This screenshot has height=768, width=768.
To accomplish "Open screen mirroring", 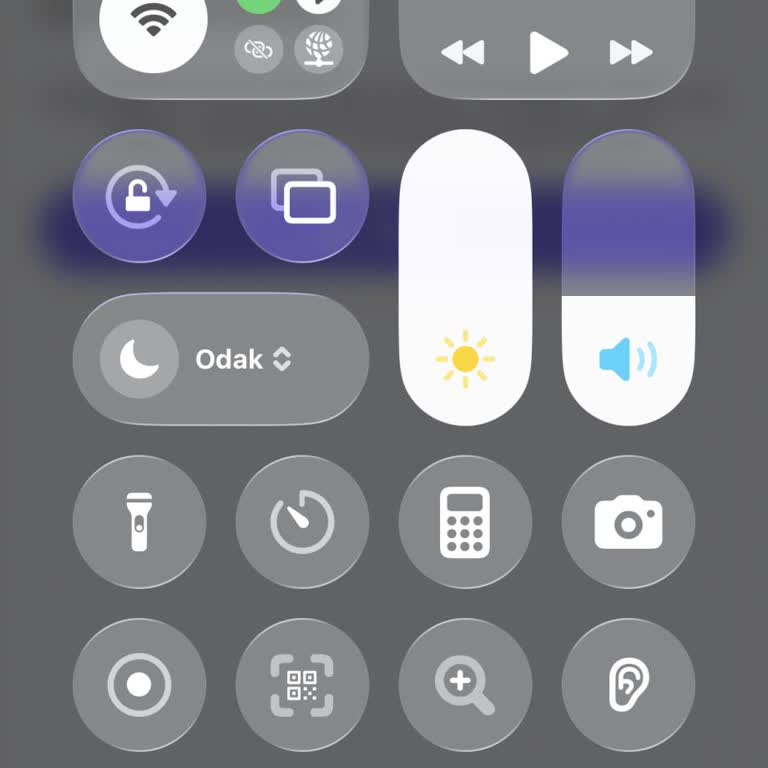I will 303,196.
